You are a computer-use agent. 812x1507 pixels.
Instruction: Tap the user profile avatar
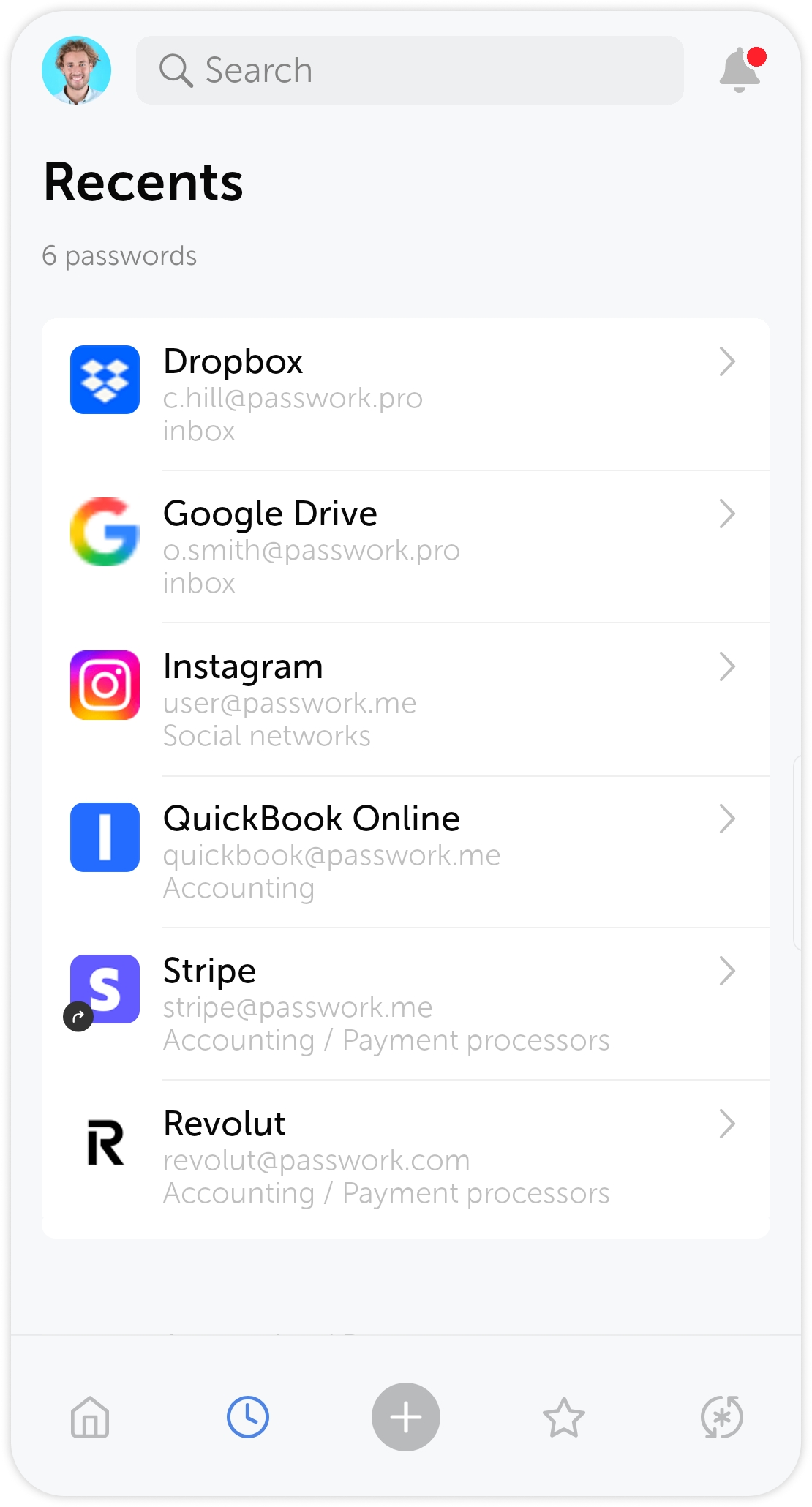coord(78,69)
